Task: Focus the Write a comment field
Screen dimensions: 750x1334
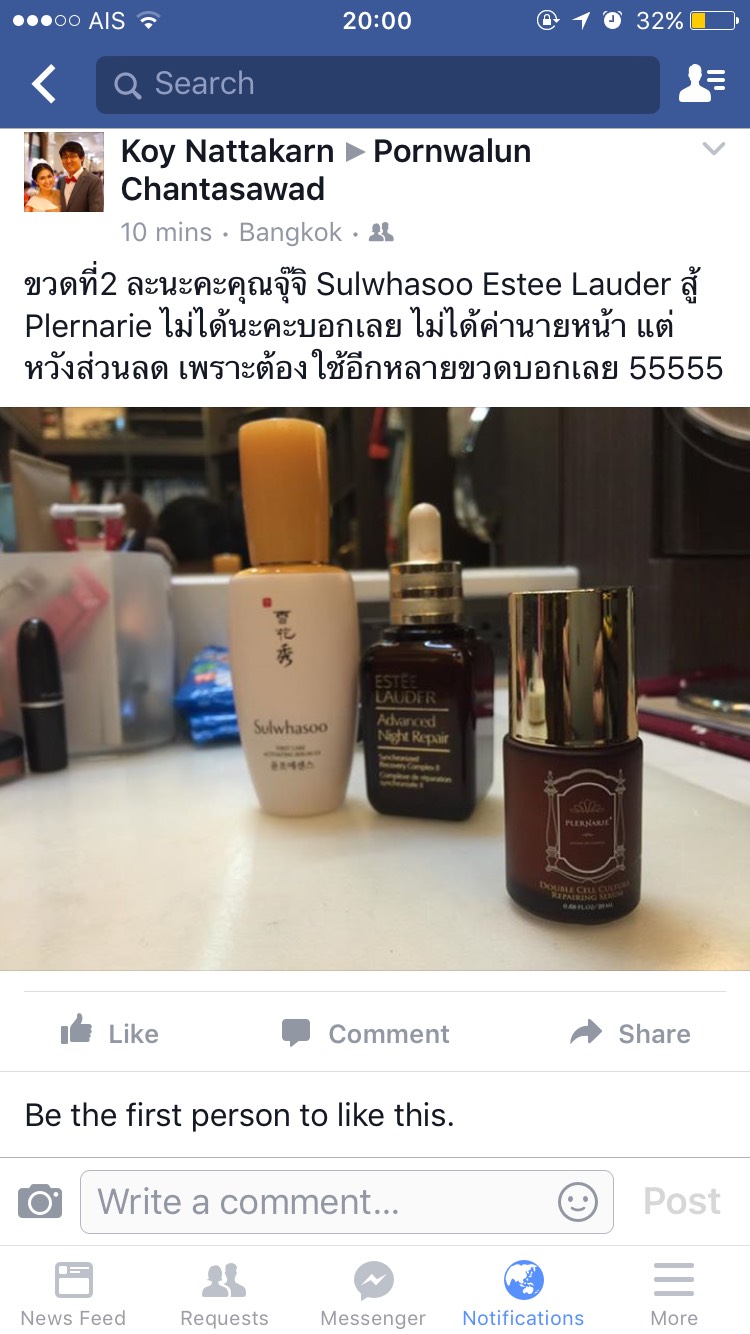Action: pyautogui.click(x=347, y=1201)
